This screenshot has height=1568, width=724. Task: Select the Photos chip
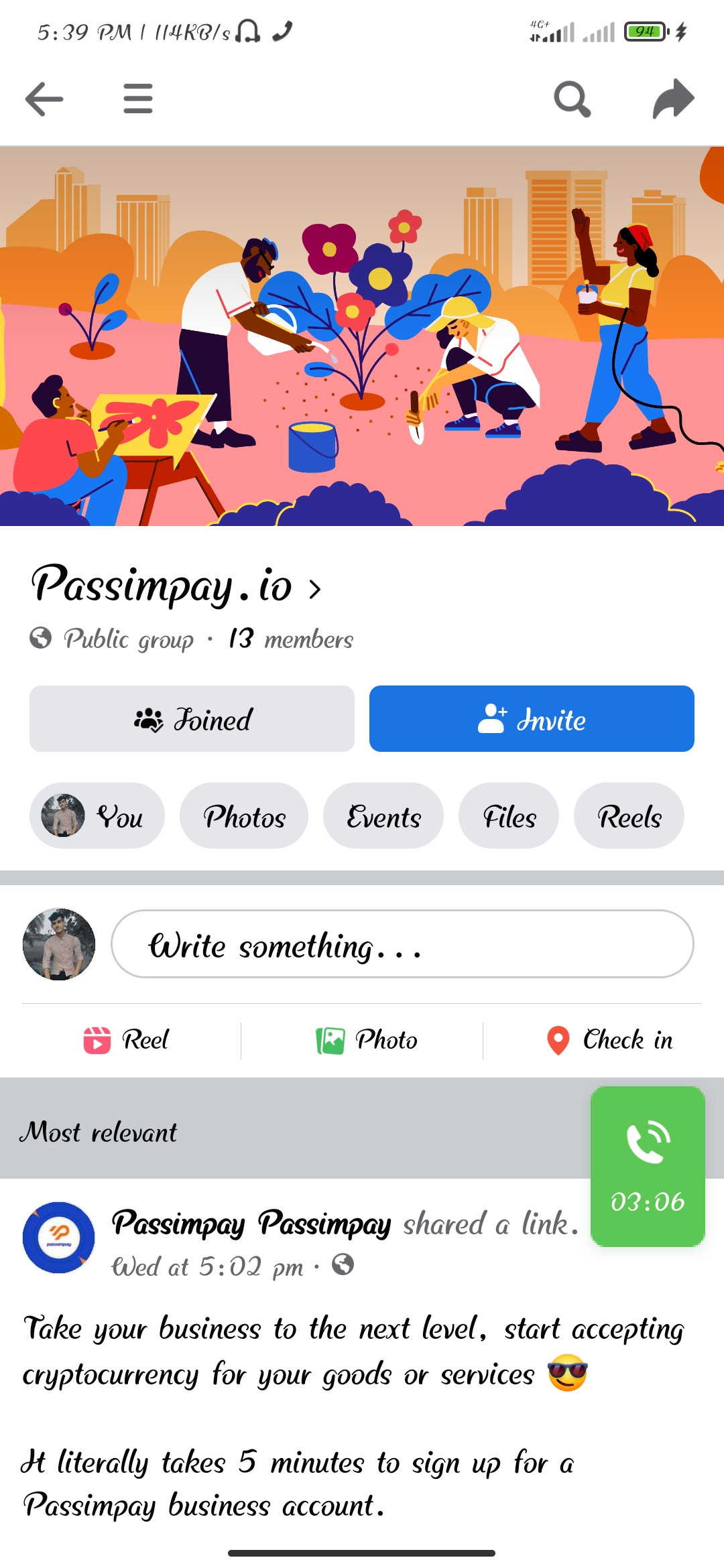coord(244,816)
